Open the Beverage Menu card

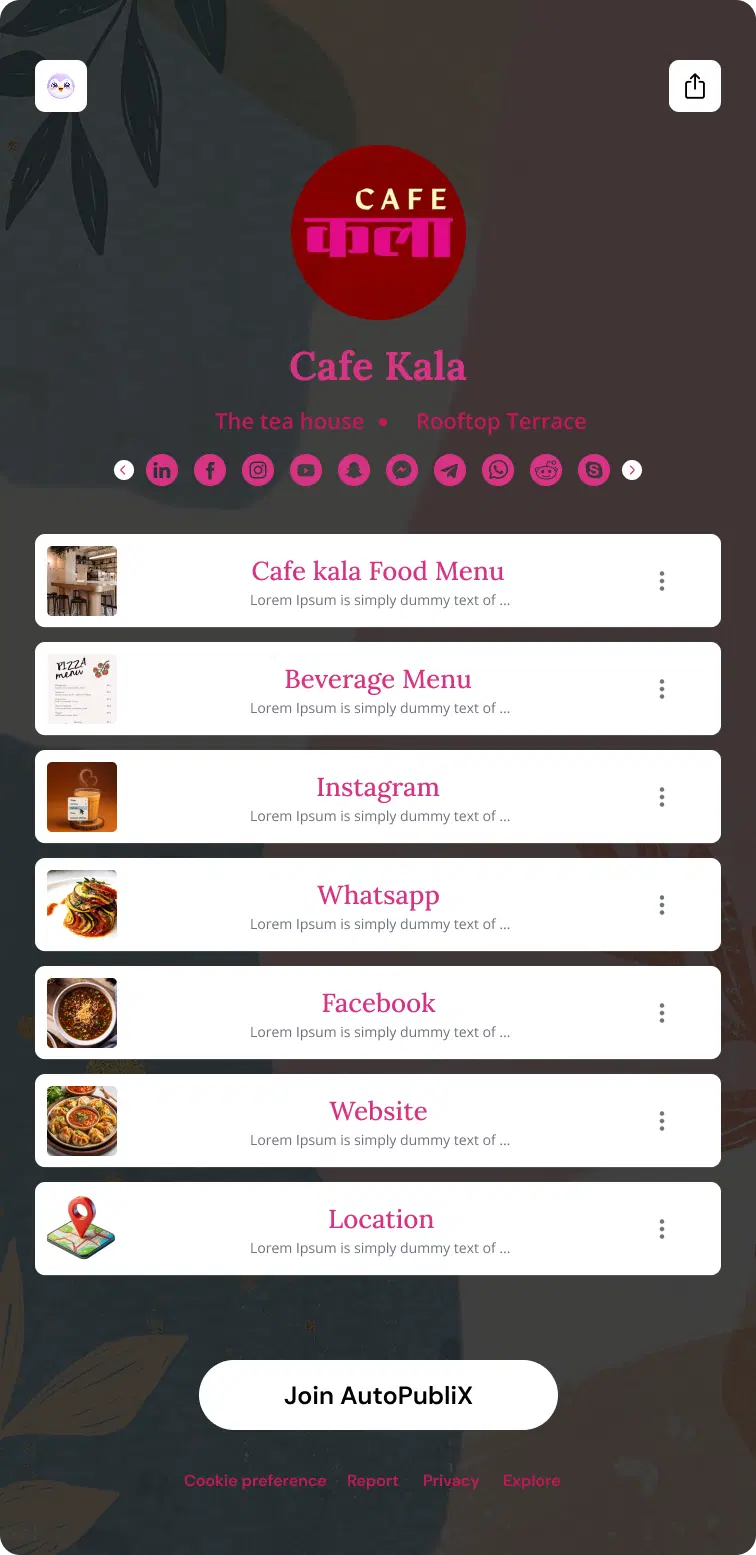378,689
